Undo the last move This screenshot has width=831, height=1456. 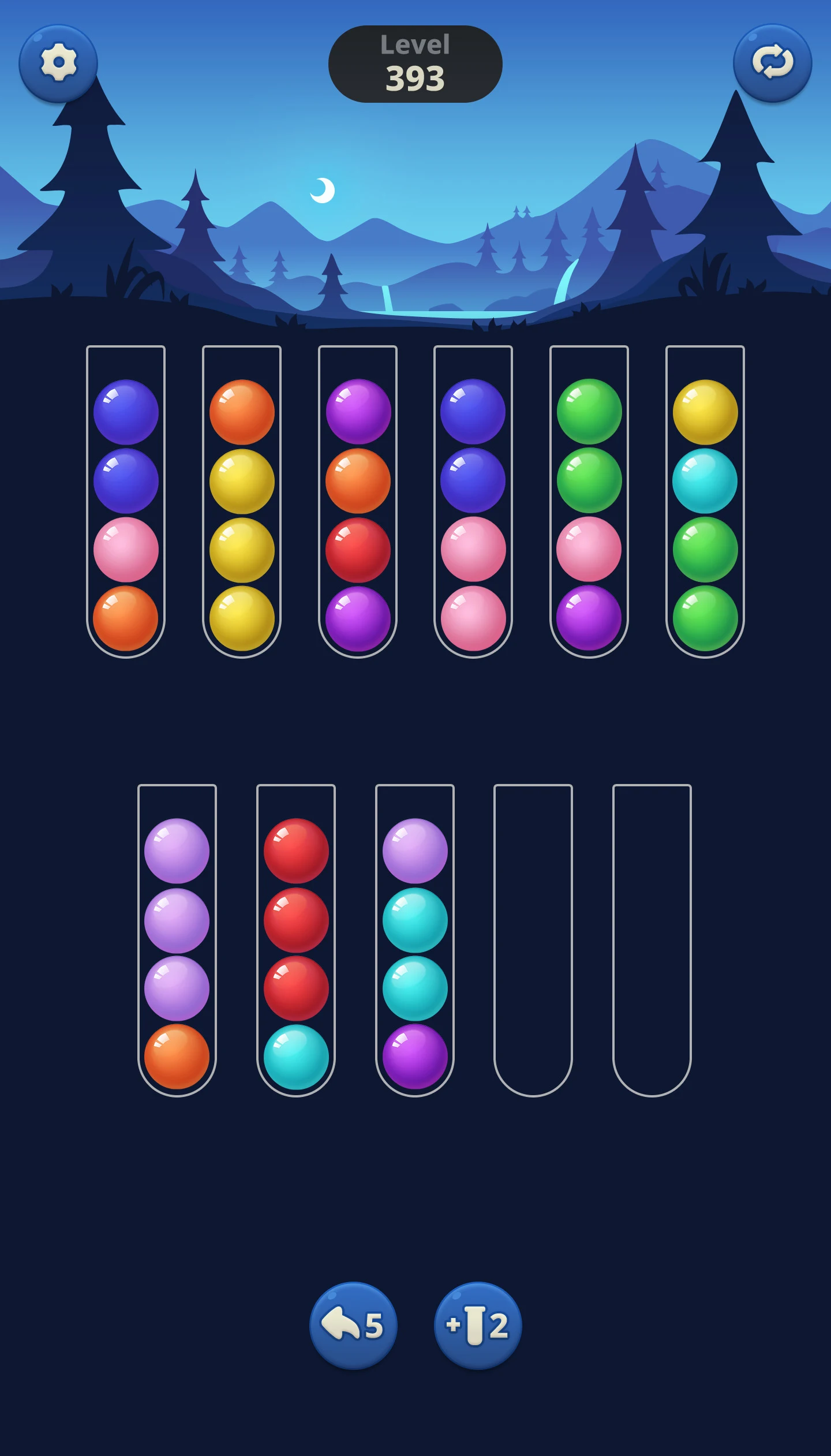click(x=353, y=1325)
